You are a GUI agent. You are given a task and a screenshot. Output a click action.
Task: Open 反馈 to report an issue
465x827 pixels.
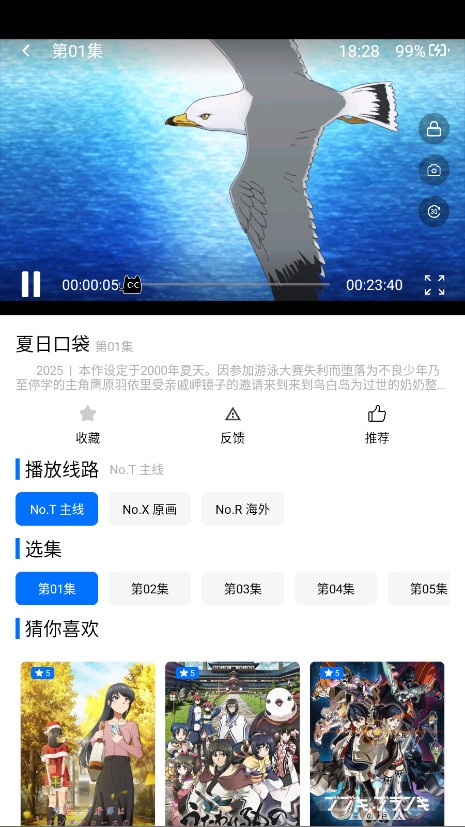tap(232, 425)
